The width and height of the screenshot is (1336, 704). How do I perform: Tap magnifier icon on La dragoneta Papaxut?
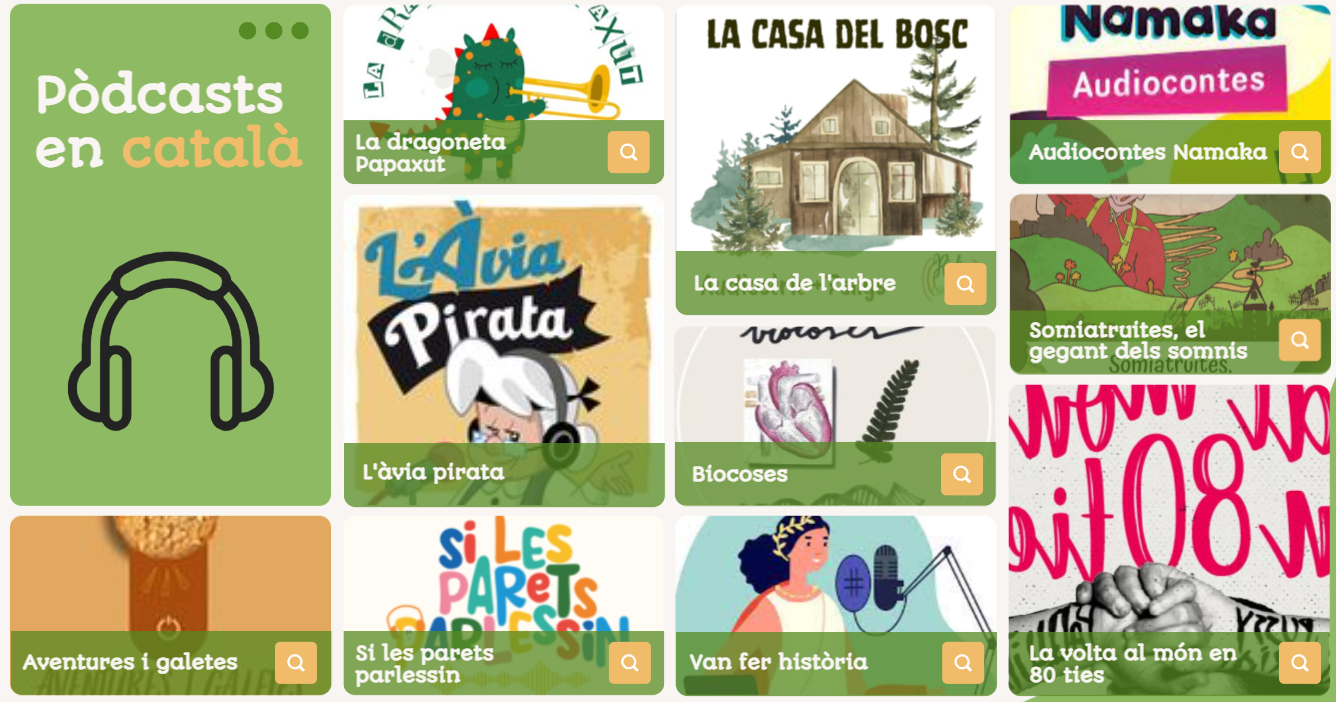click(629, 153)
